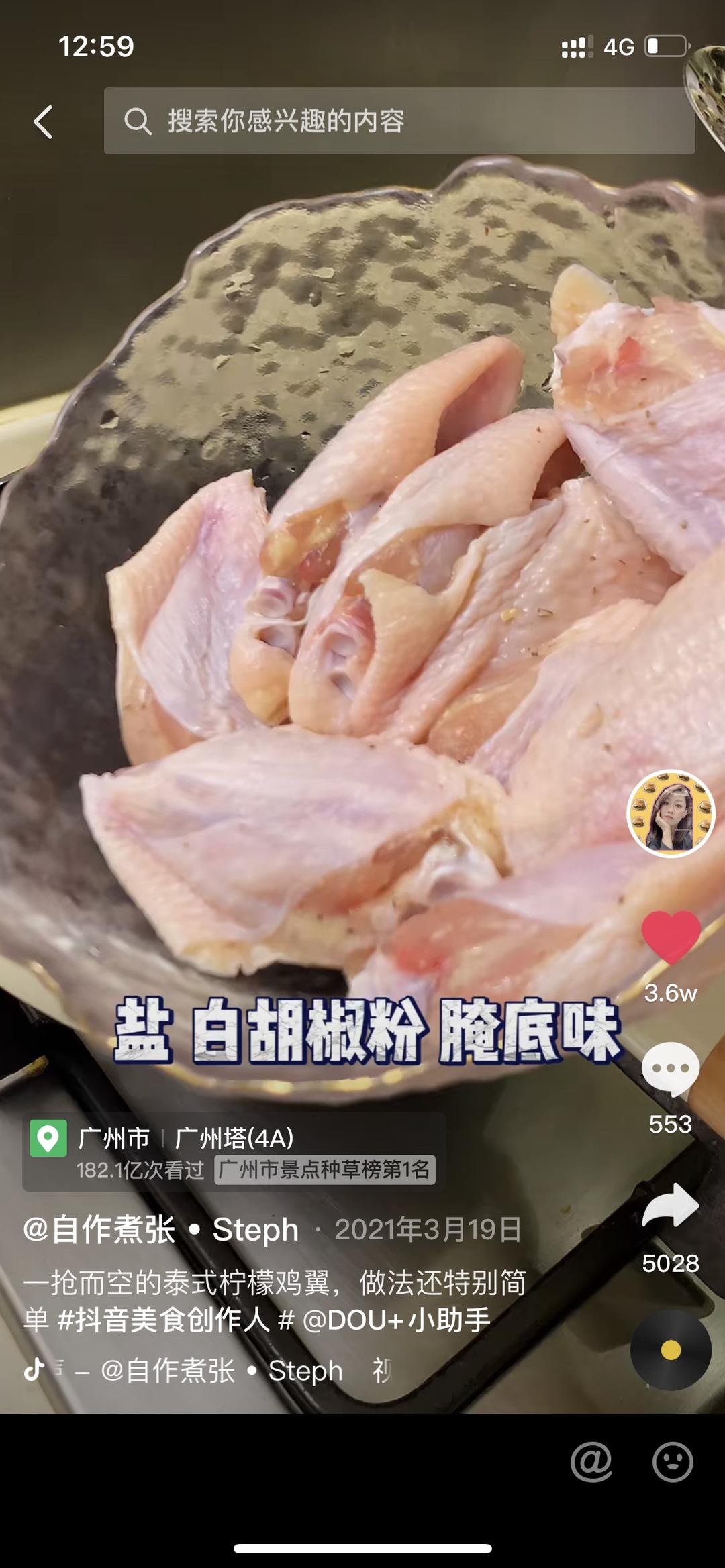Tap the back chevron at top left
This screenshot has height=1568, width=725.
click(42, 122)
